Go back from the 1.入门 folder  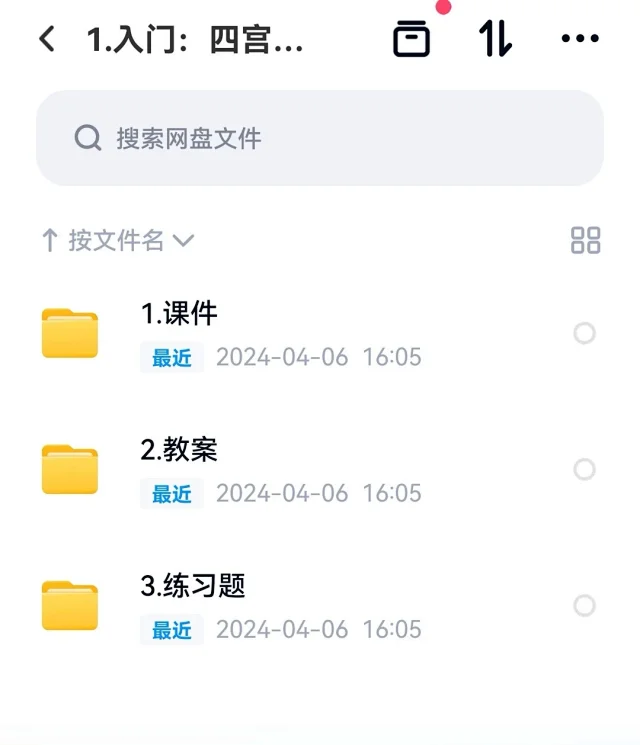(x=46, y=39)
